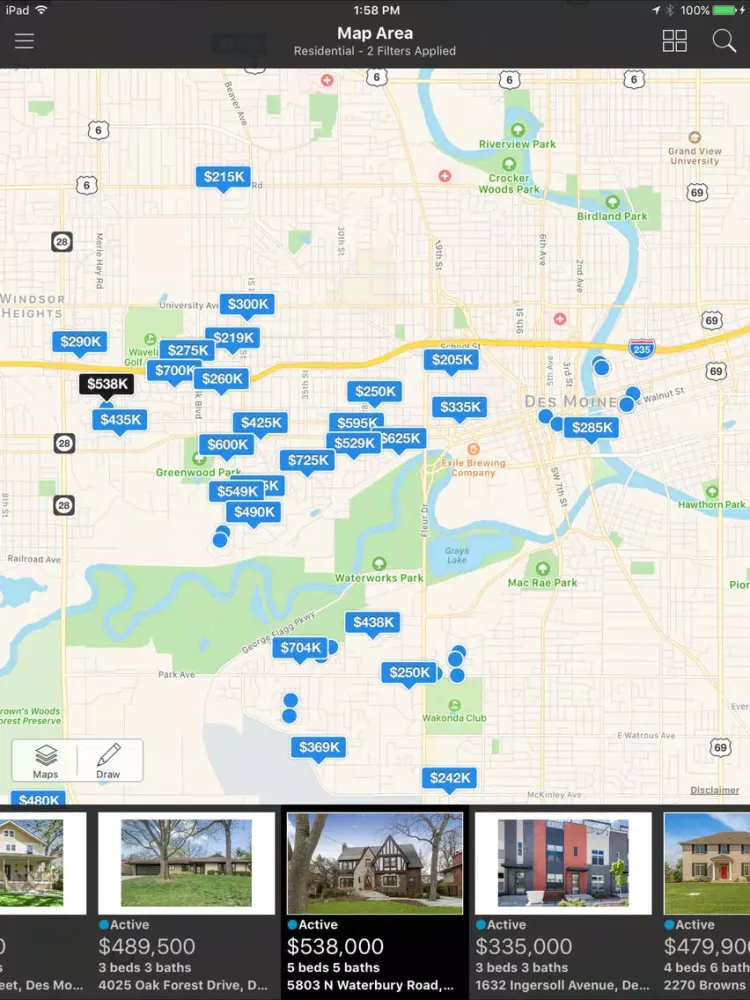750x1000 pixels.
Task: Select the $215K map price pin
Action: coord(223,177)
